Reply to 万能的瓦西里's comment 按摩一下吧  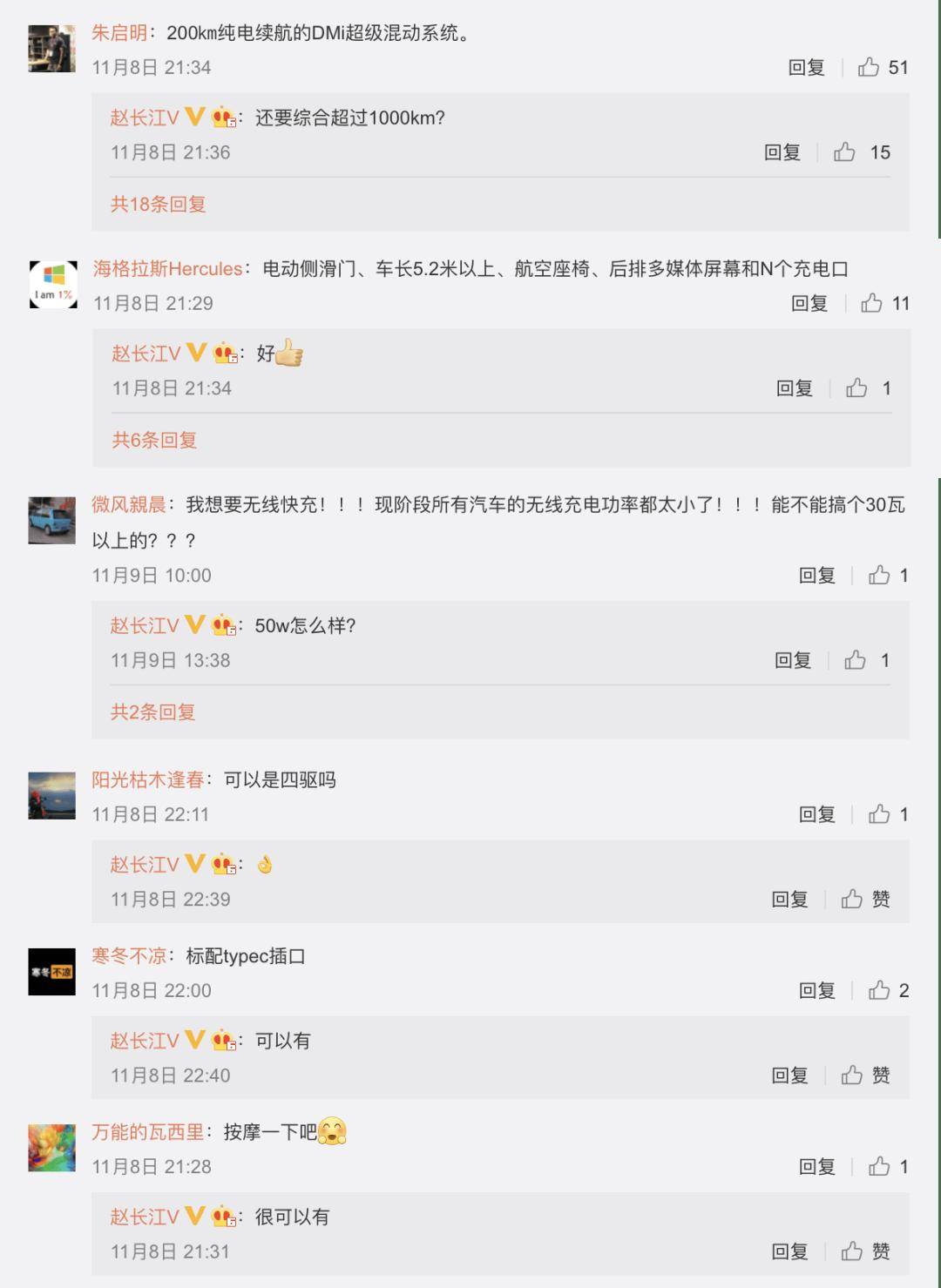tap(816, 1167)
